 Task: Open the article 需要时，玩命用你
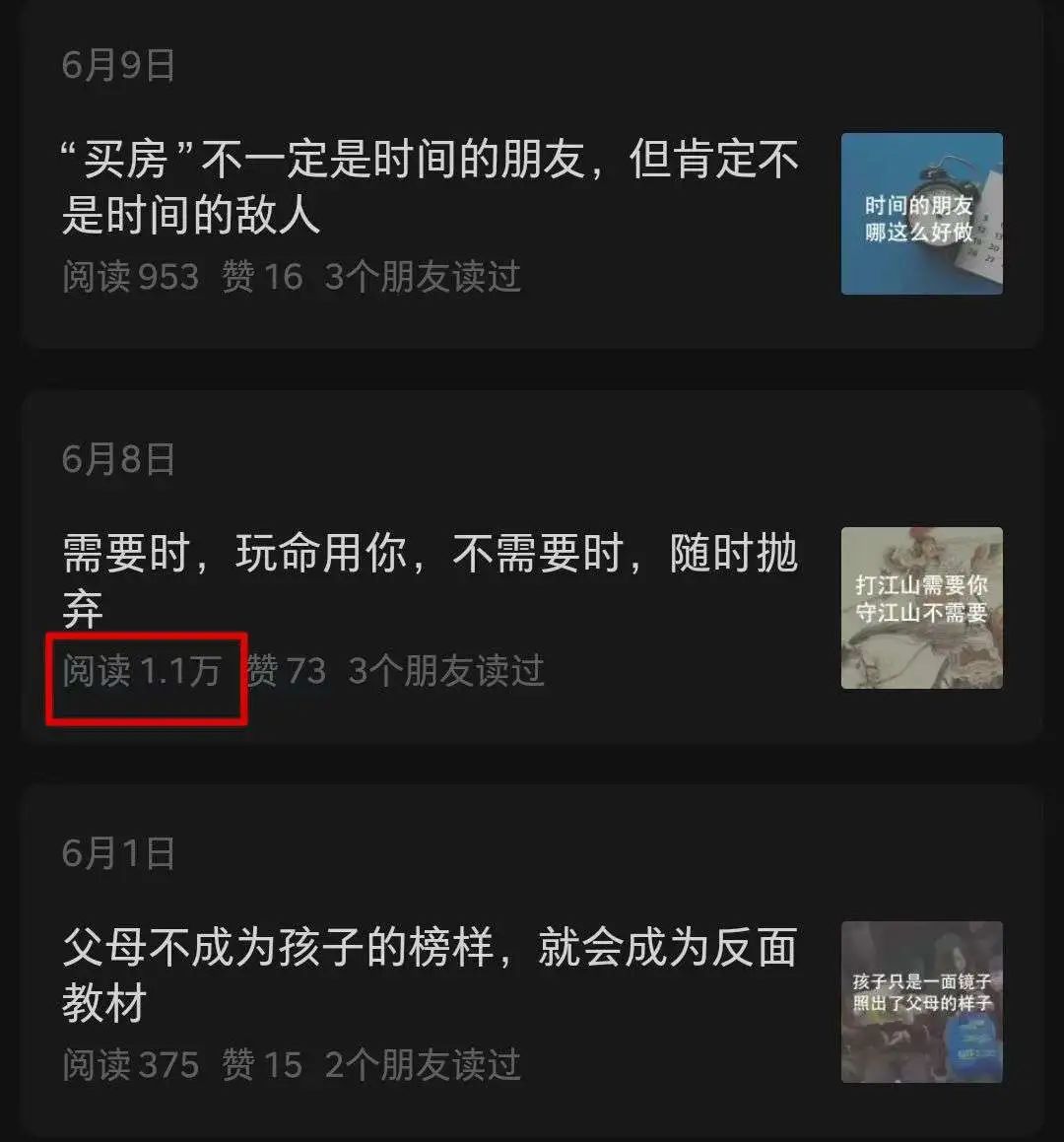point(431,580)
